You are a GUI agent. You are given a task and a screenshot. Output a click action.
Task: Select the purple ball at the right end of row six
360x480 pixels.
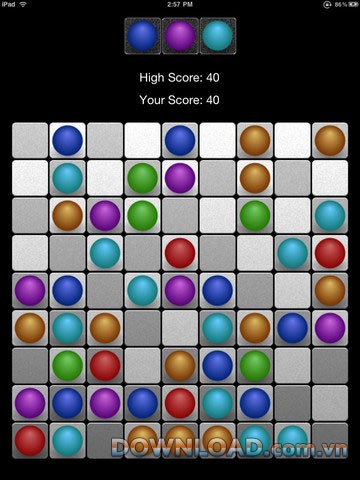330,328
